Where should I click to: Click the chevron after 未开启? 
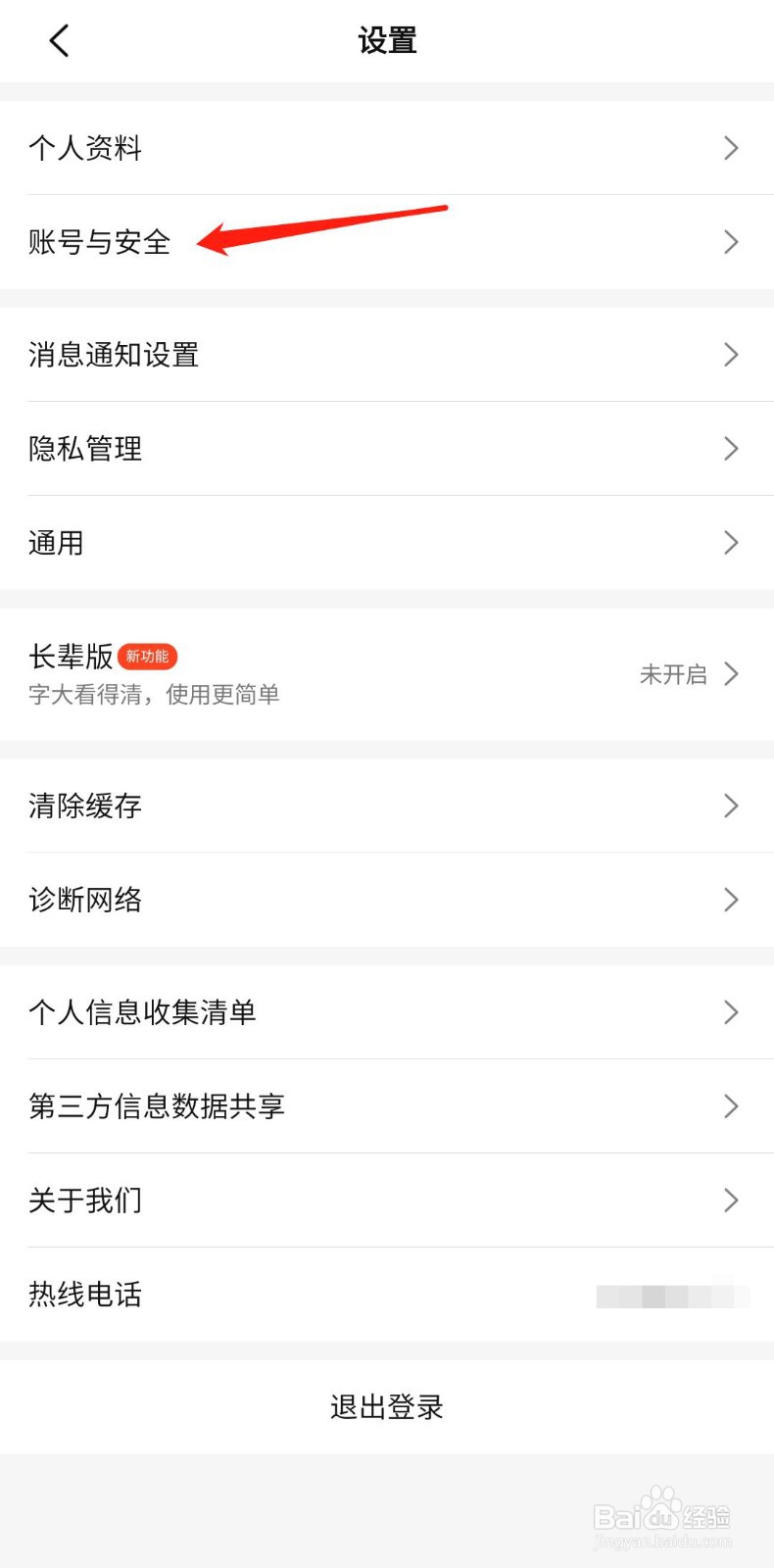(x=729, y=674)
